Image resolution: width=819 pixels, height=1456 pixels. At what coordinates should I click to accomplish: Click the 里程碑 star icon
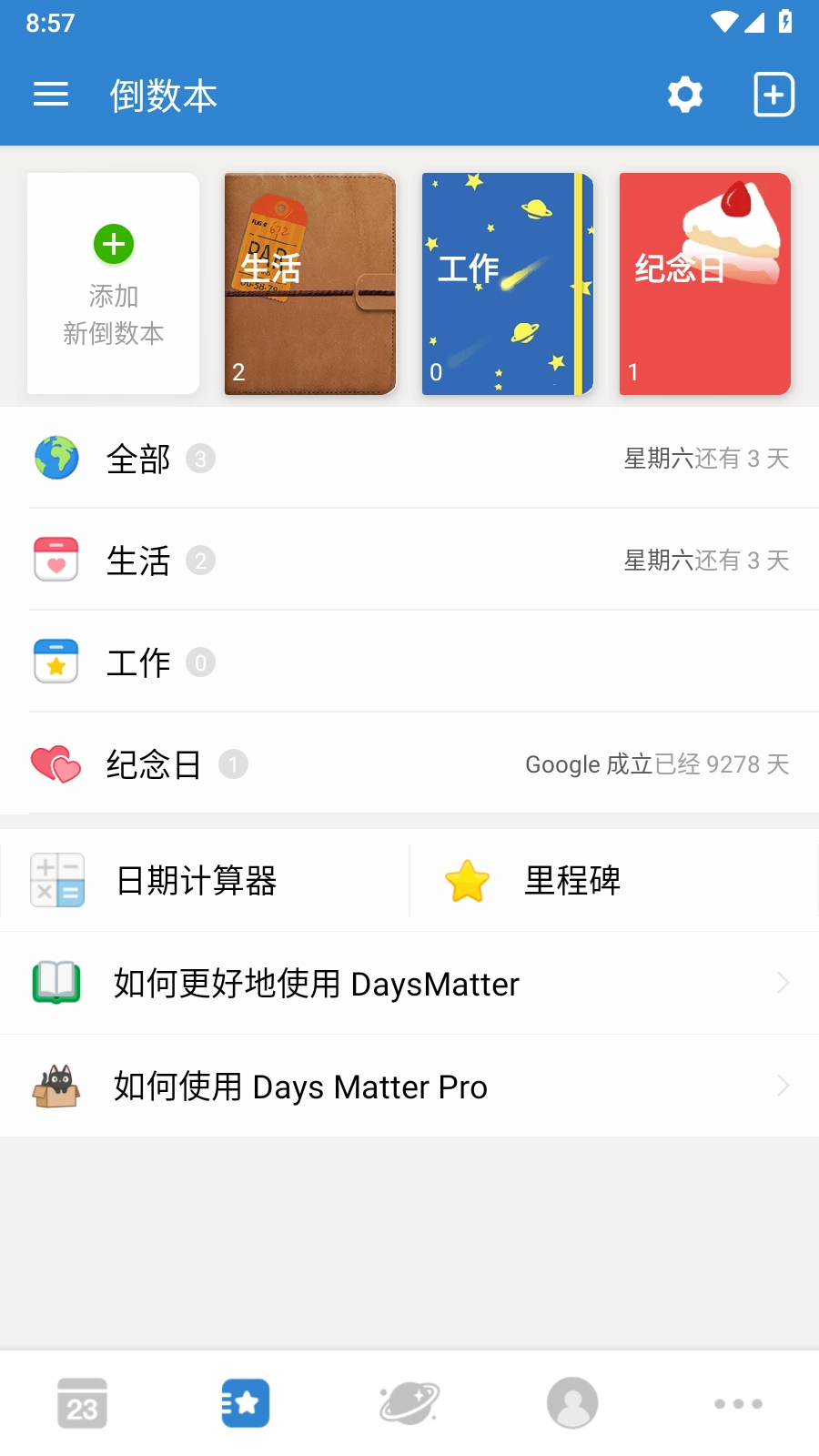point(466,880)
